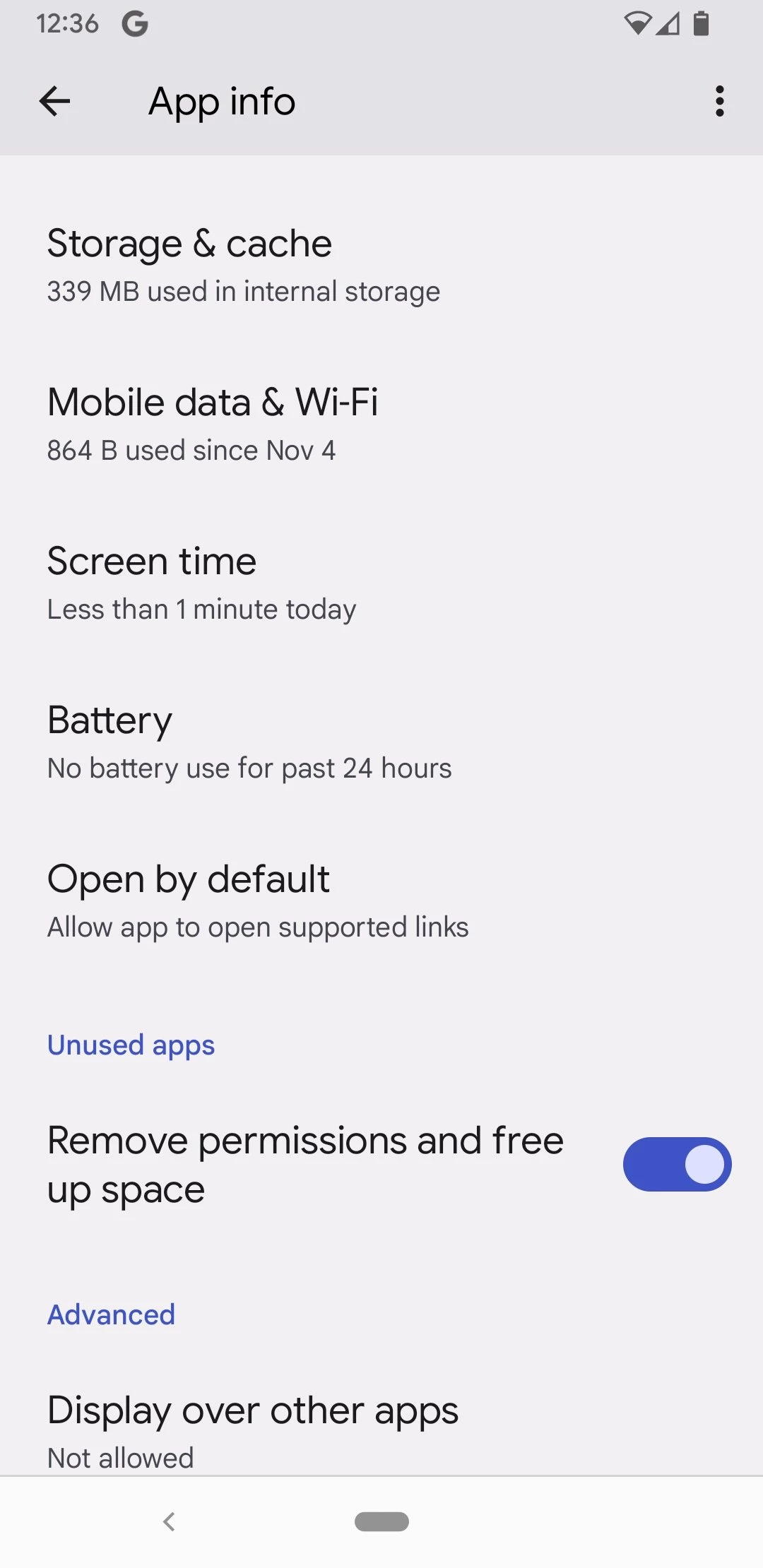This screenshot has width=763, height=1568.
Task: Tap the home pill in navigation bar
Action: click(x=381, y=1521)
